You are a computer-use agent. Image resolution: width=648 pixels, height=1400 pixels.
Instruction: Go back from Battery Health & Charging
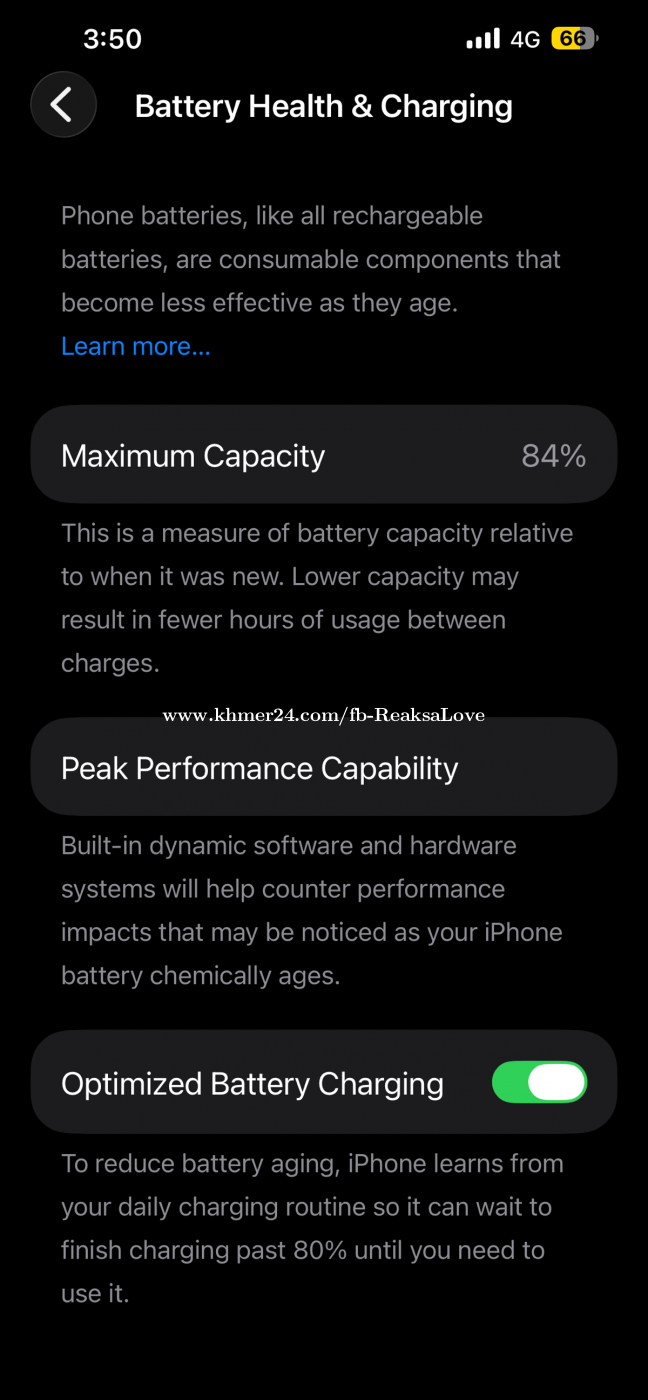click(x=63, y=105)
